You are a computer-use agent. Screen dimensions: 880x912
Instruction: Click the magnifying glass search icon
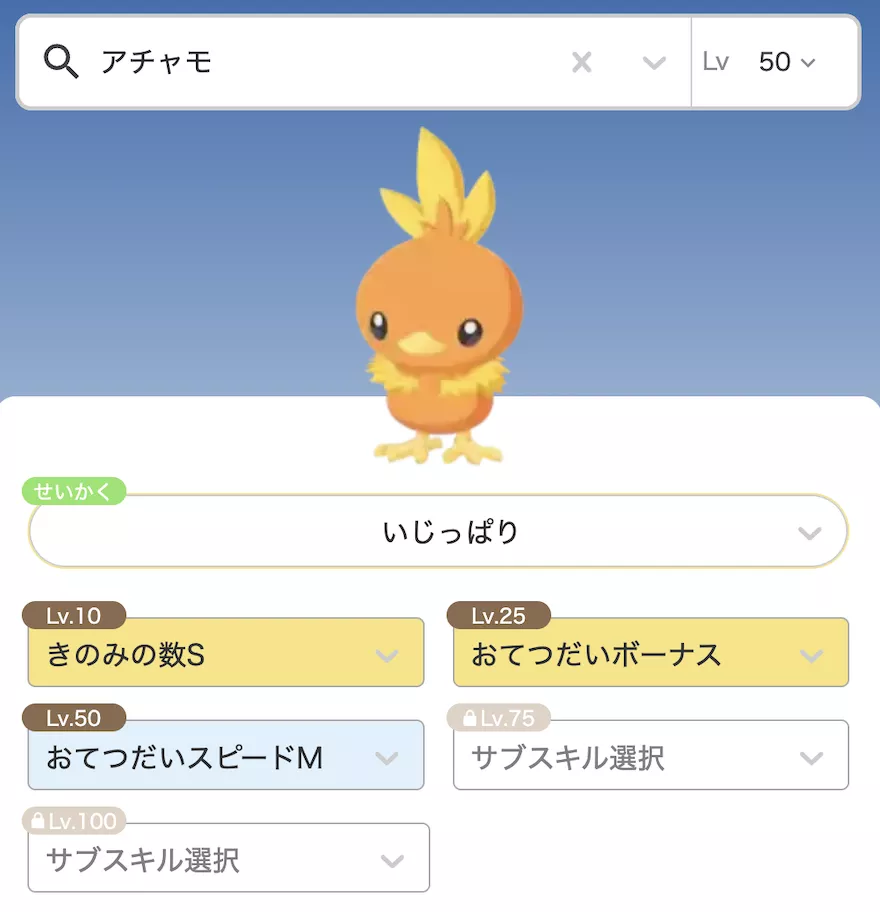(x=61, y=61)
